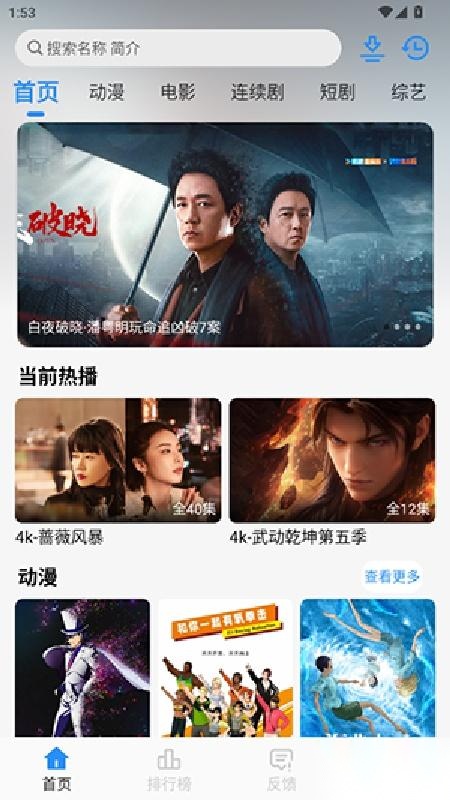The height and width of the screenshot is (800, 450).
Task: Open the 破晓 featured banner
Action: click(225, 234)
